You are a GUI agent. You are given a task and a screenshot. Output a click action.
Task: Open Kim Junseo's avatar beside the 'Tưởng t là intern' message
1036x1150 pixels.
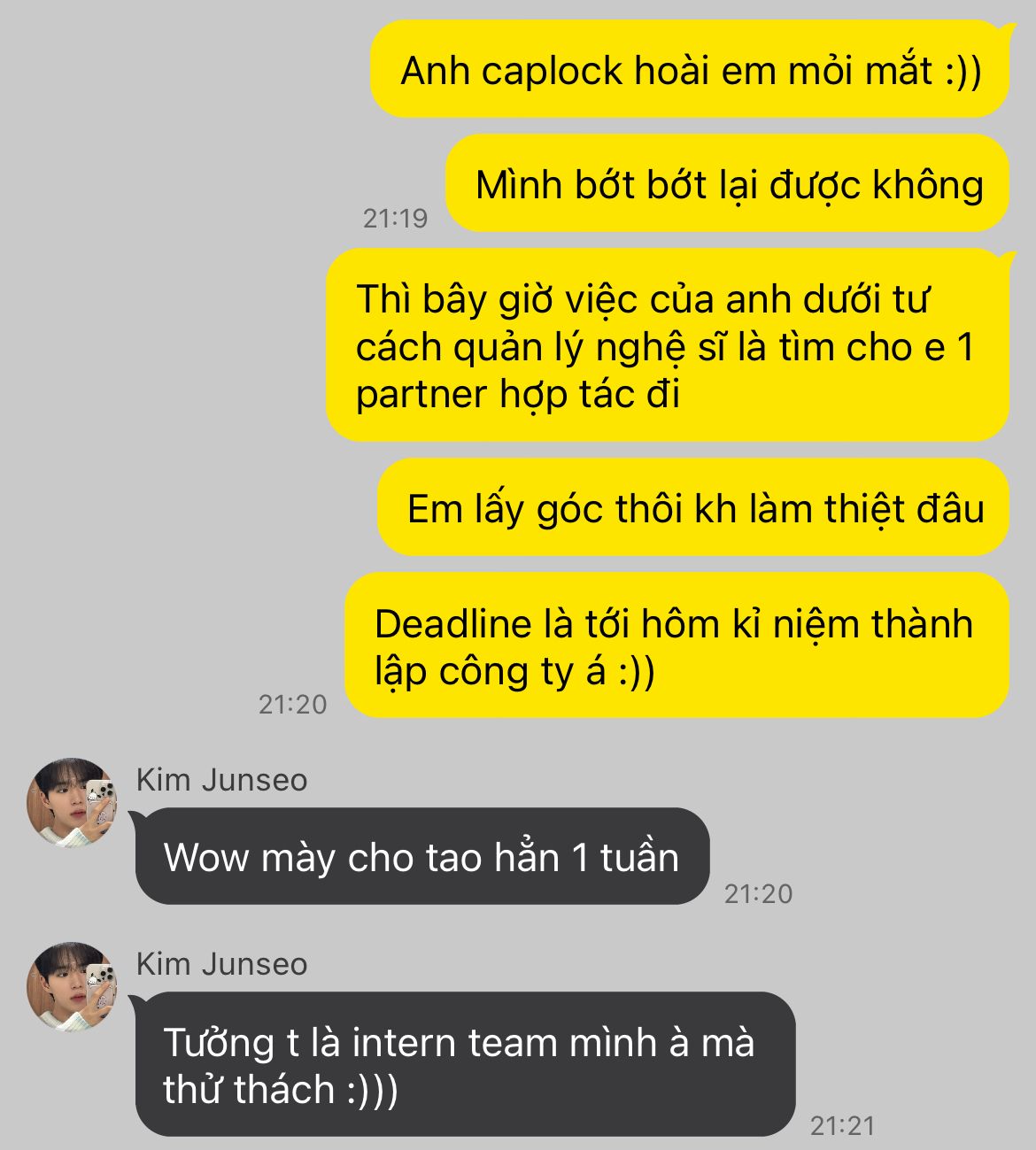(x=72, y=987)
